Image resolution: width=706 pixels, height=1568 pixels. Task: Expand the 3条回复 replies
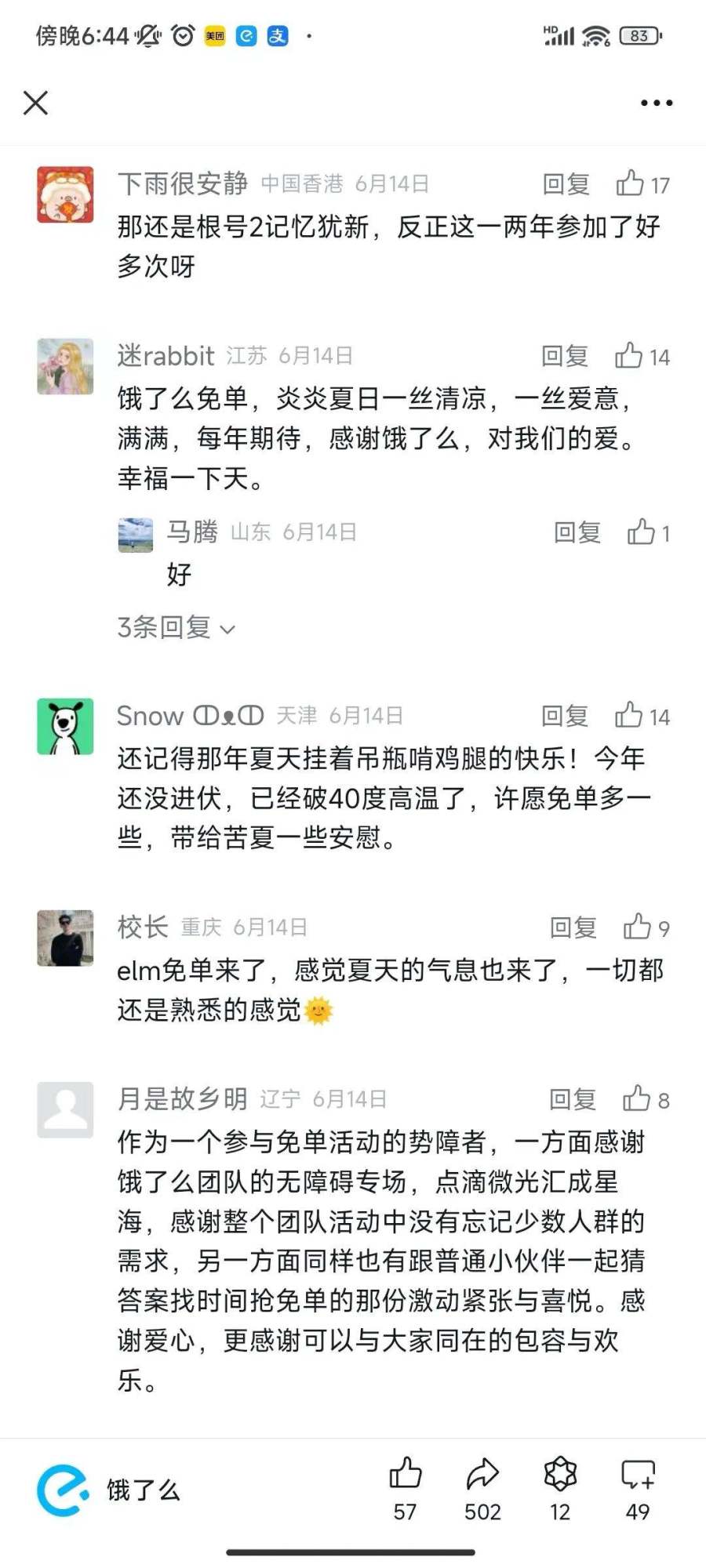(176, 628)
